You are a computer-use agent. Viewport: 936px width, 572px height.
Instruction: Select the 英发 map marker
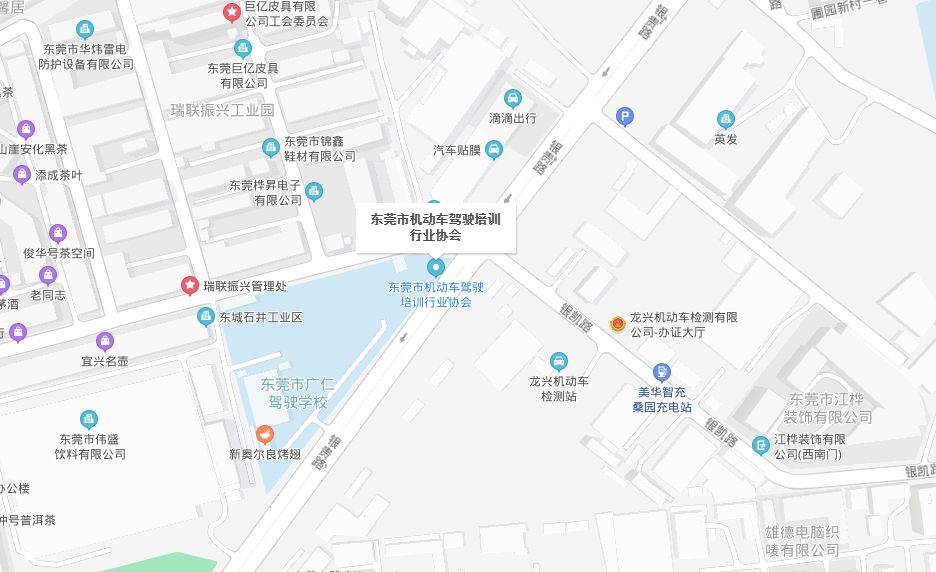coord(725,119)
